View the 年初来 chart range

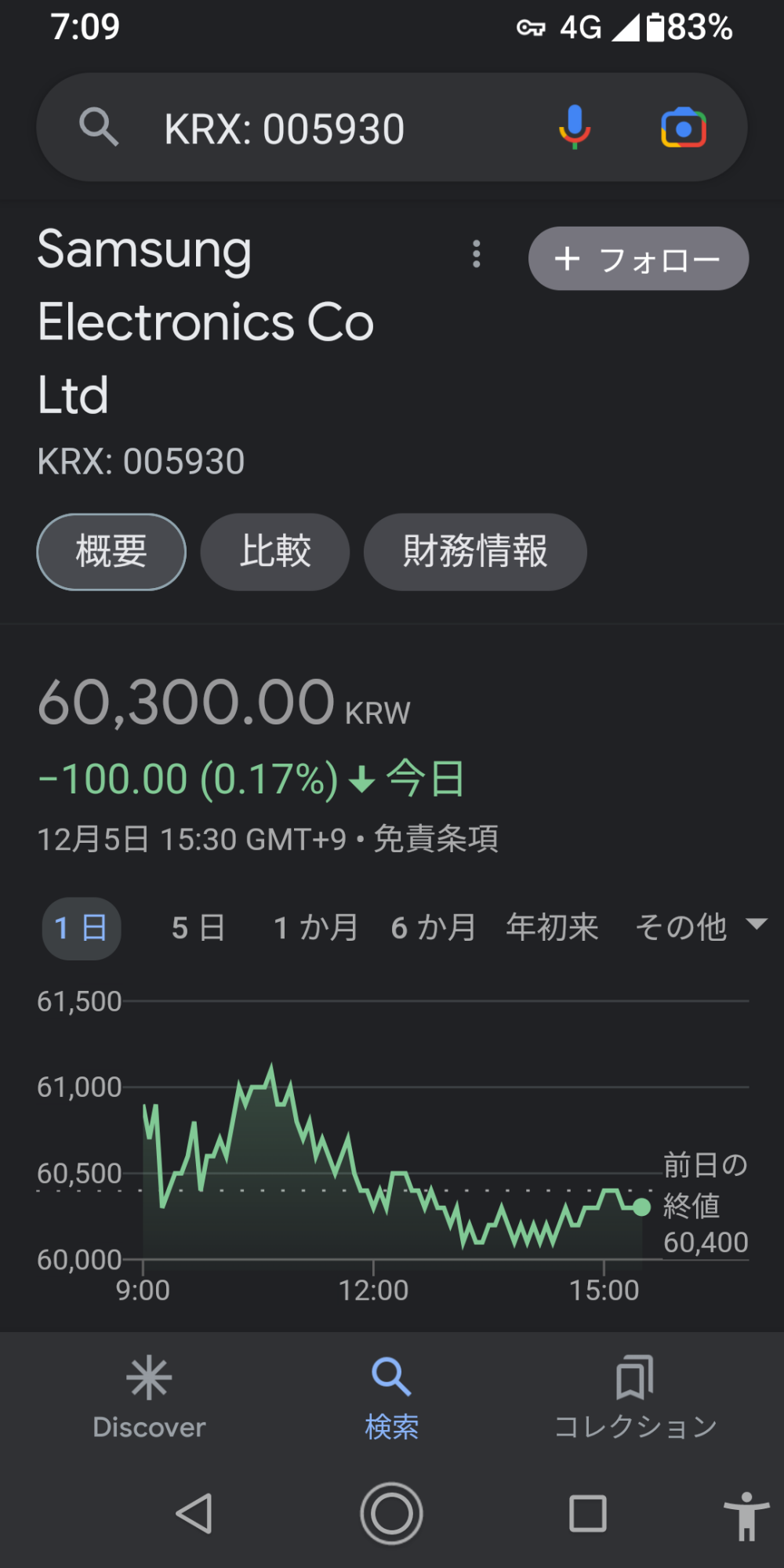(x=552, y=928)
